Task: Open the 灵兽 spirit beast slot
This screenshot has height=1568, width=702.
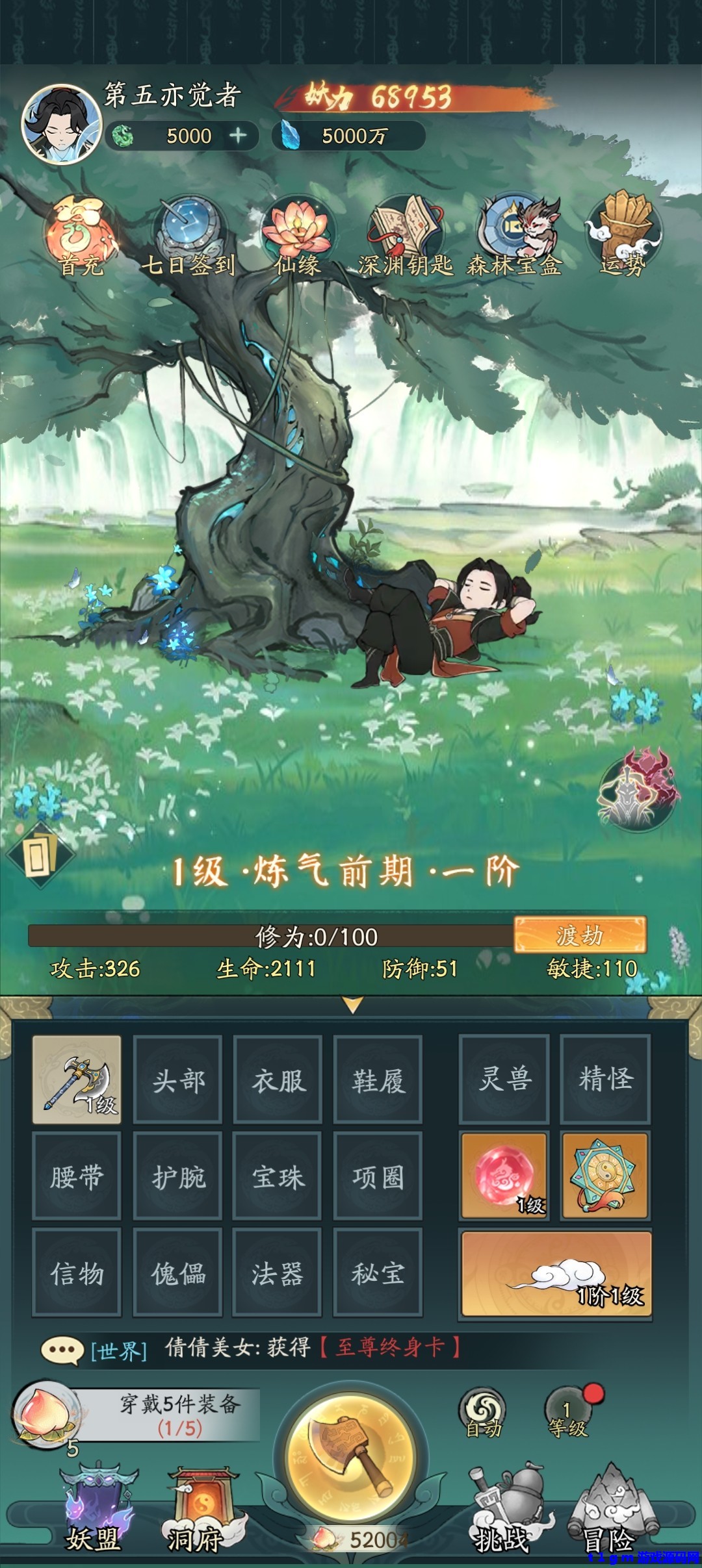Action: click(x=505, y=1080)
